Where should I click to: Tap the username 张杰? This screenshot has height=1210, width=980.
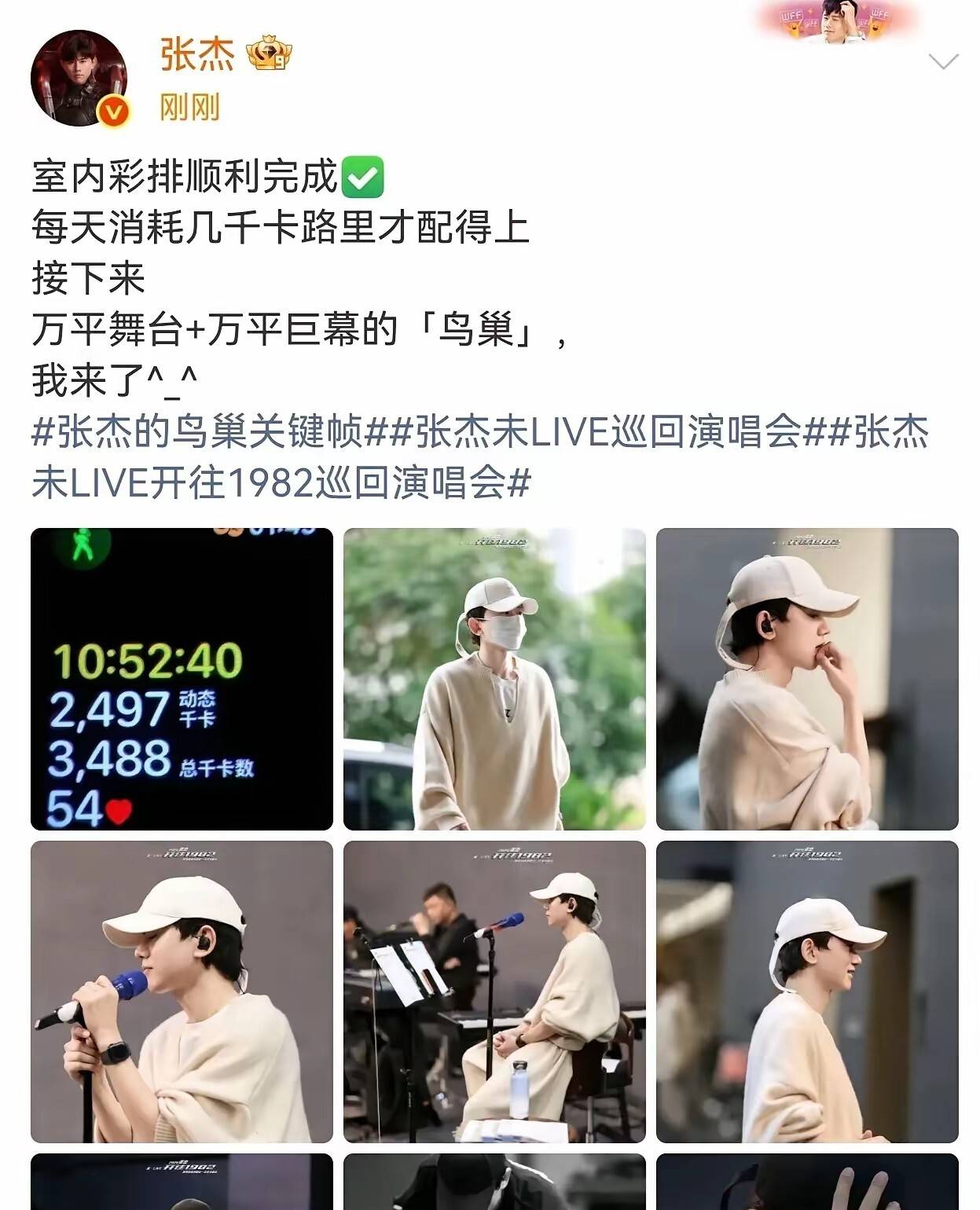[x=197, y=55]
